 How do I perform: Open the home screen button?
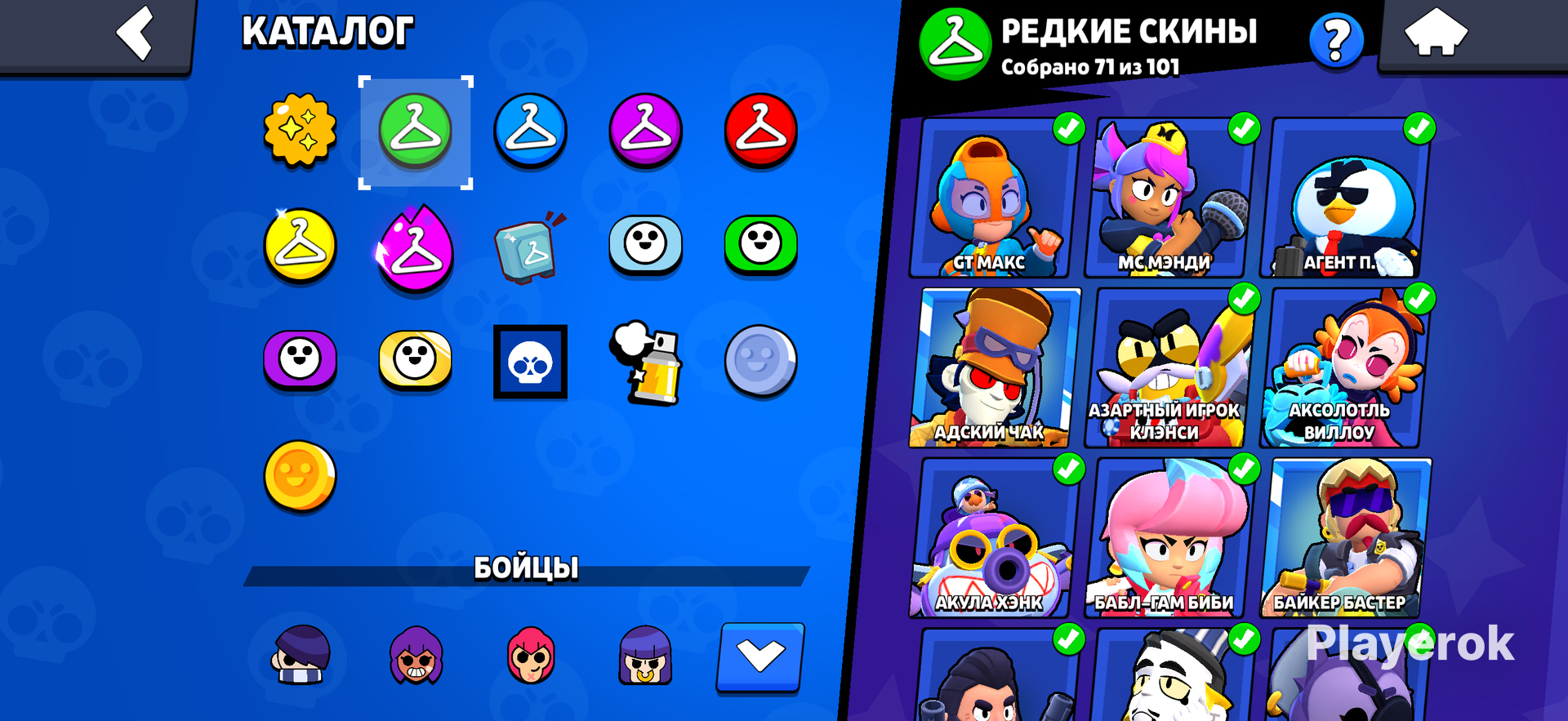tap(1436, 33)
